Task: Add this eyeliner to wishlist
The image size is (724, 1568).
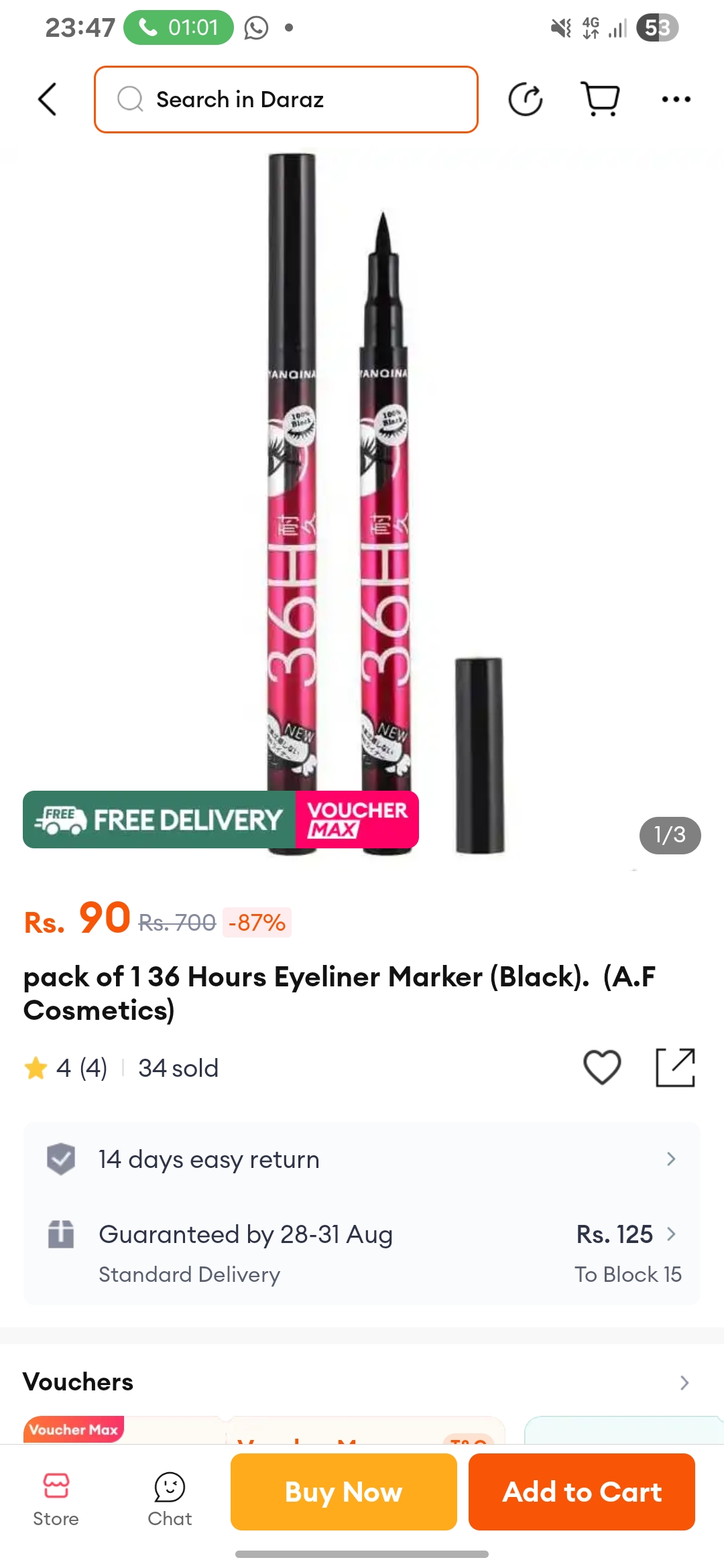Action: tap(602, 1067)
